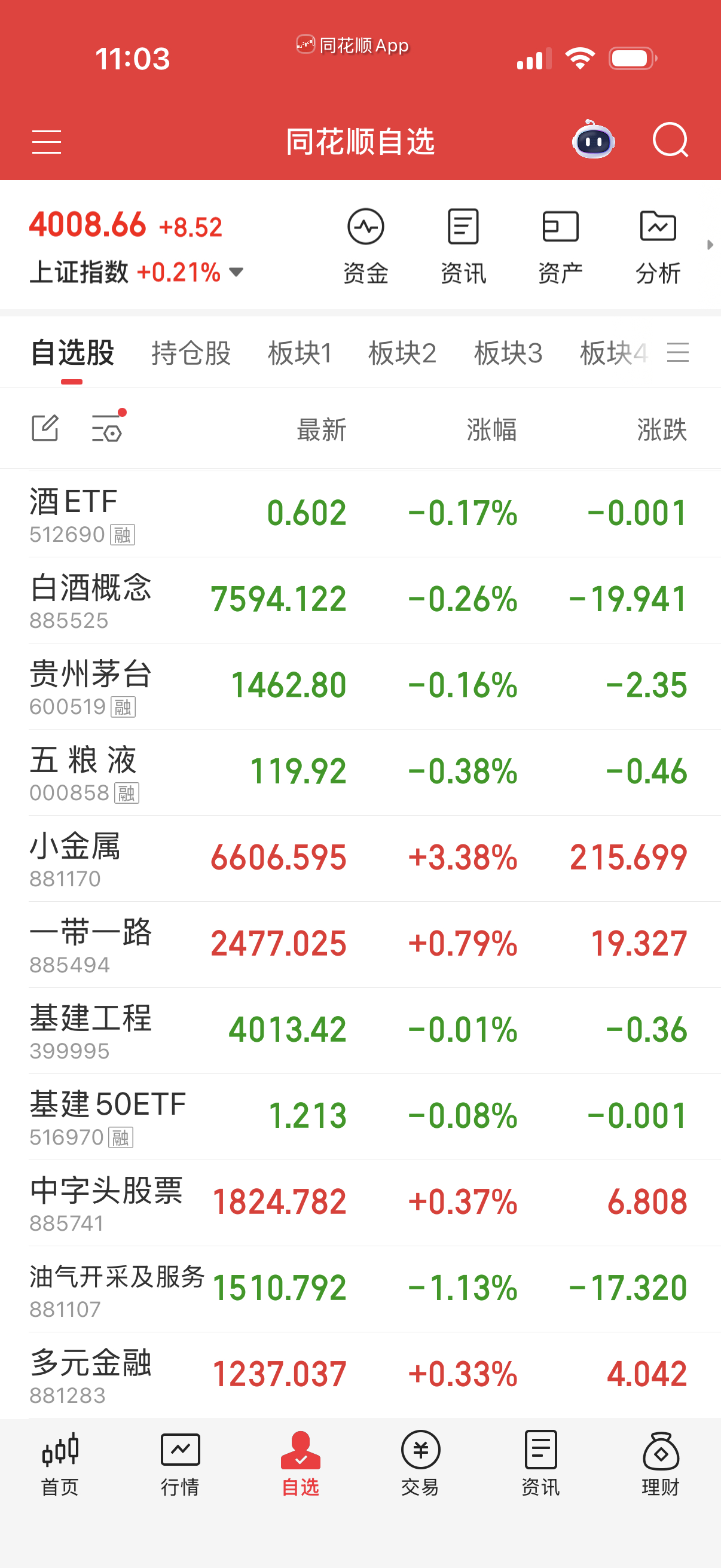Open the watchlist edit tool
The image size is (721, 1568).
(x=45, y=428)
